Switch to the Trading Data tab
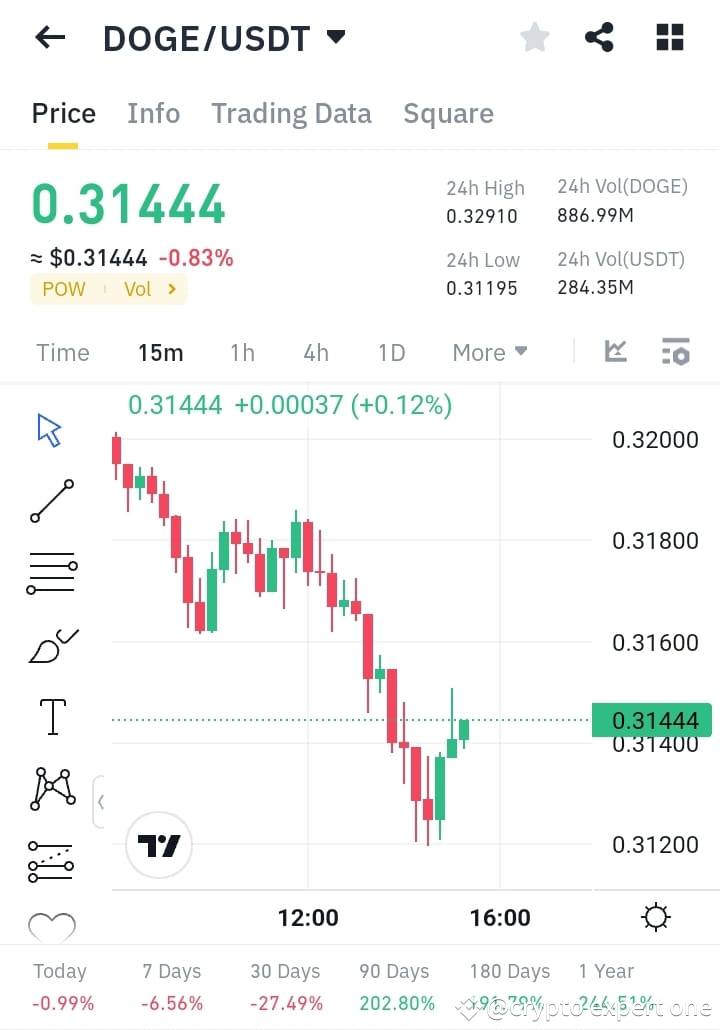The image size is (720, 1030). click(x=291, y=113)
